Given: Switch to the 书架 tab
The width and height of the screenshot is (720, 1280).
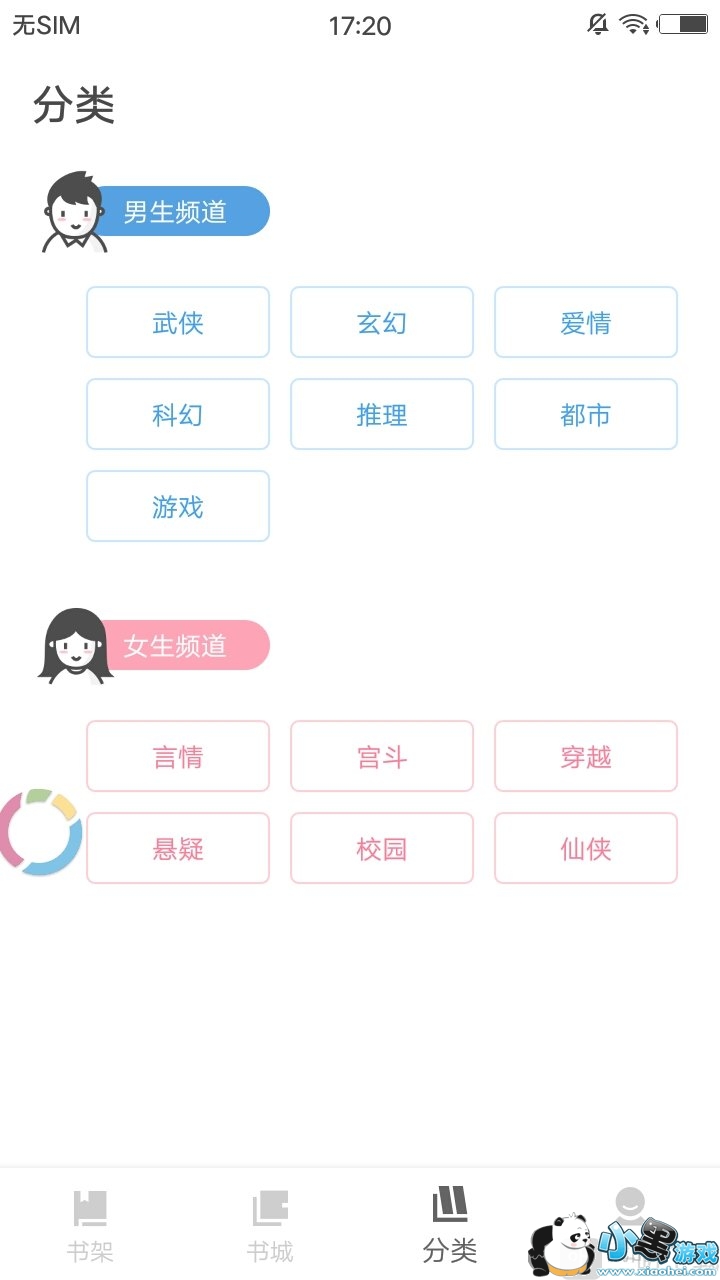Looking at the screenshot, I should coord(90,1225).
